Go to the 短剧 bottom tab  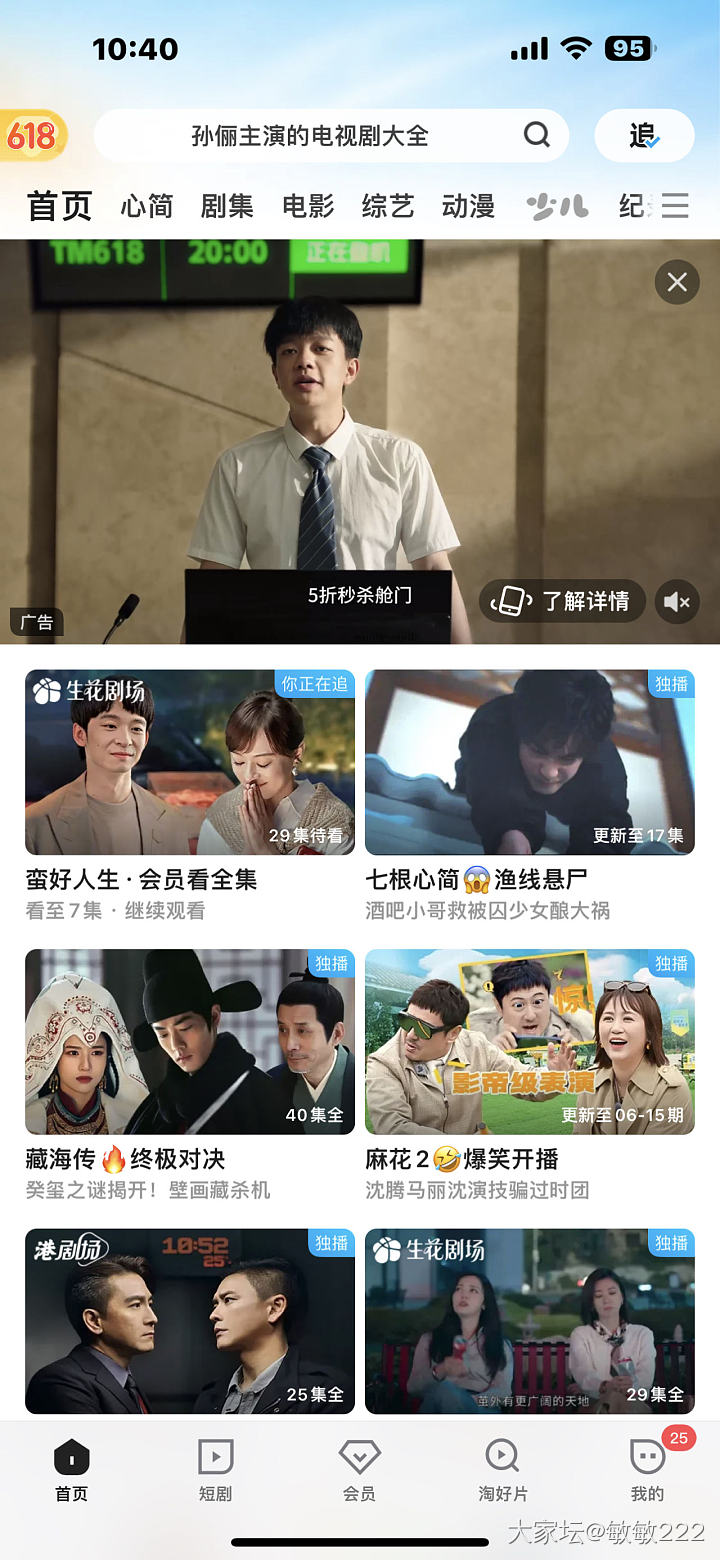215,1470
